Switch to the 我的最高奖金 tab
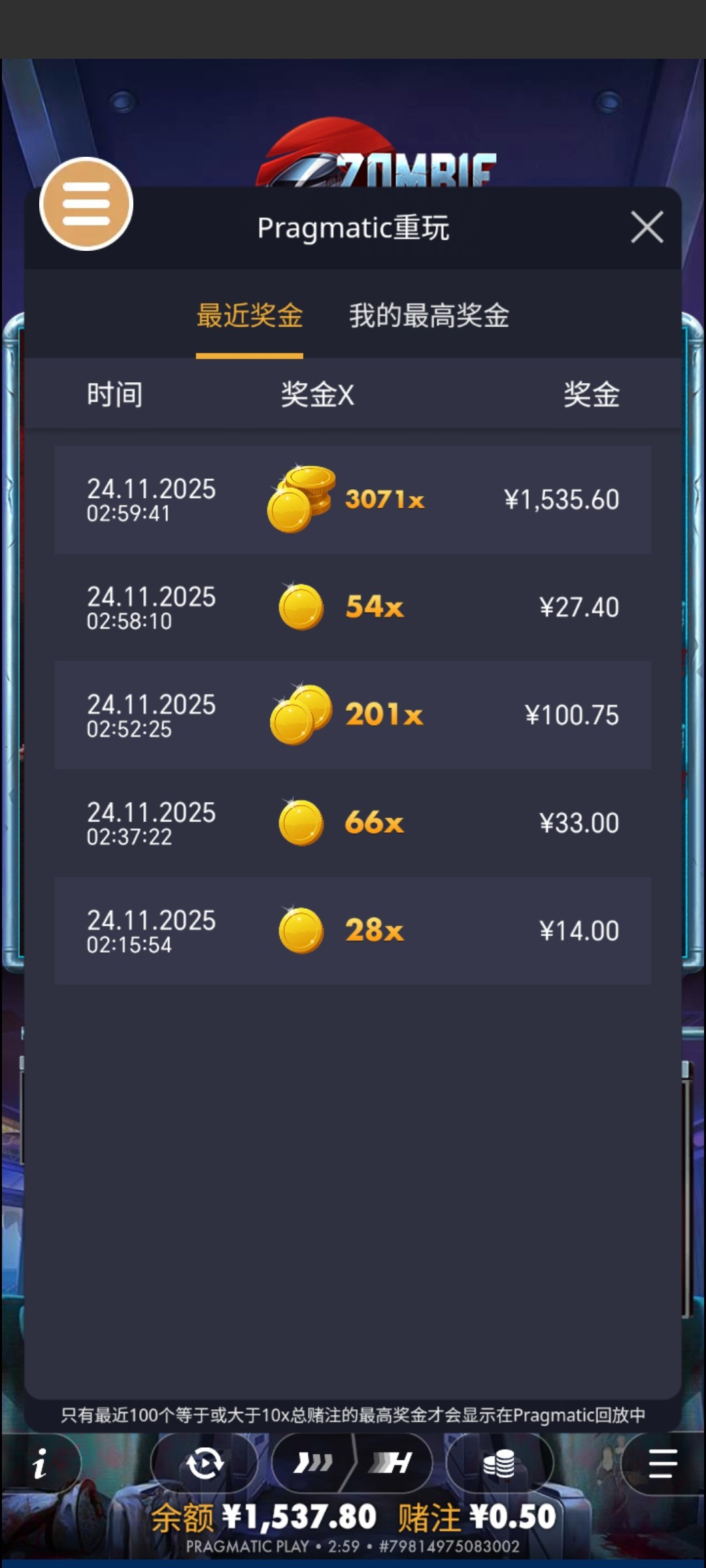This screenshot has width=706, height=1568. point(429,316)
